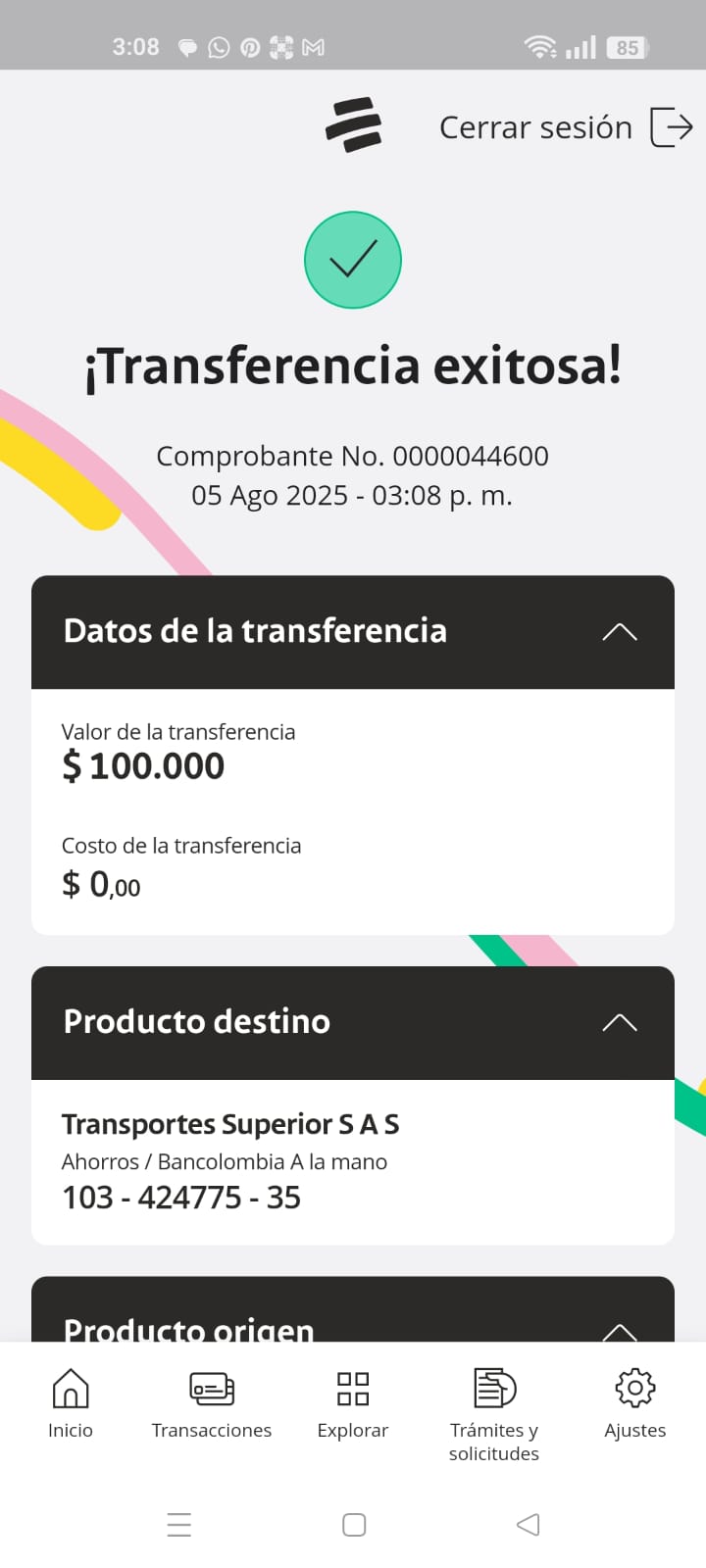Go to the Inicio tab

pyautogui.click(x=71, y=1403)
